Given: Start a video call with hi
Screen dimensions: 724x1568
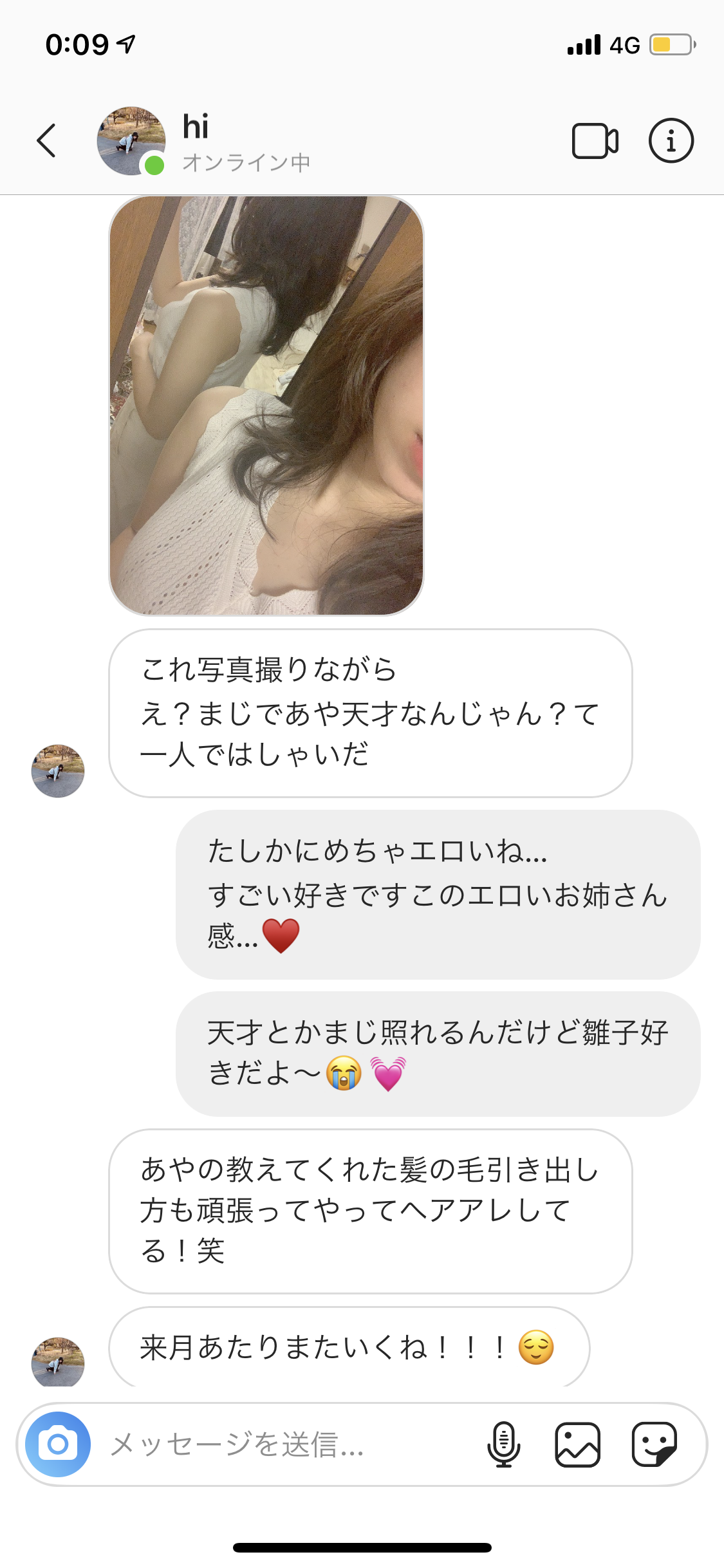Looking at the screenshot, I should coord(595,140).
